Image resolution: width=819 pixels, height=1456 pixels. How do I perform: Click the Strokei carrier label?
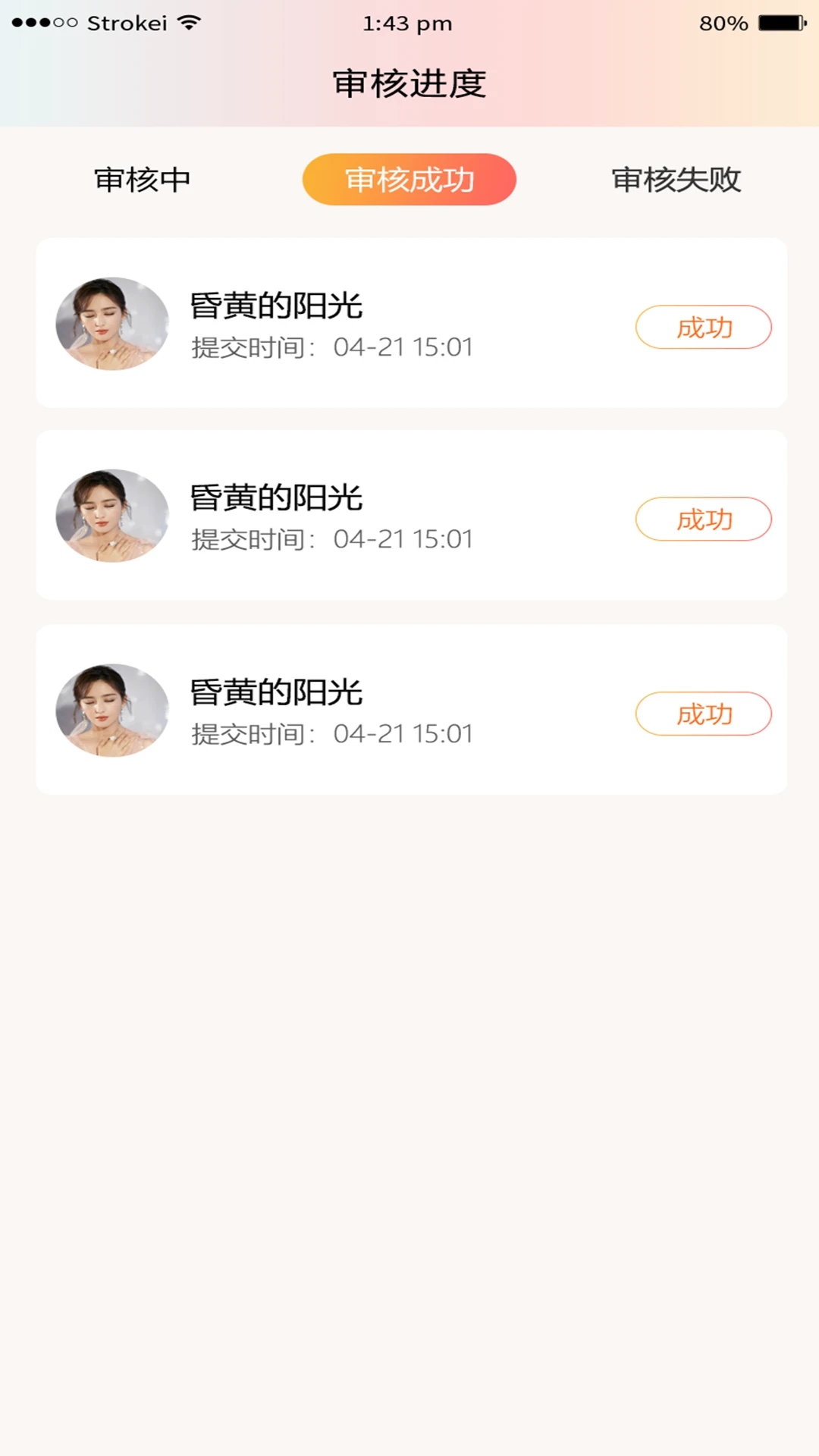[x=129, y=24]
